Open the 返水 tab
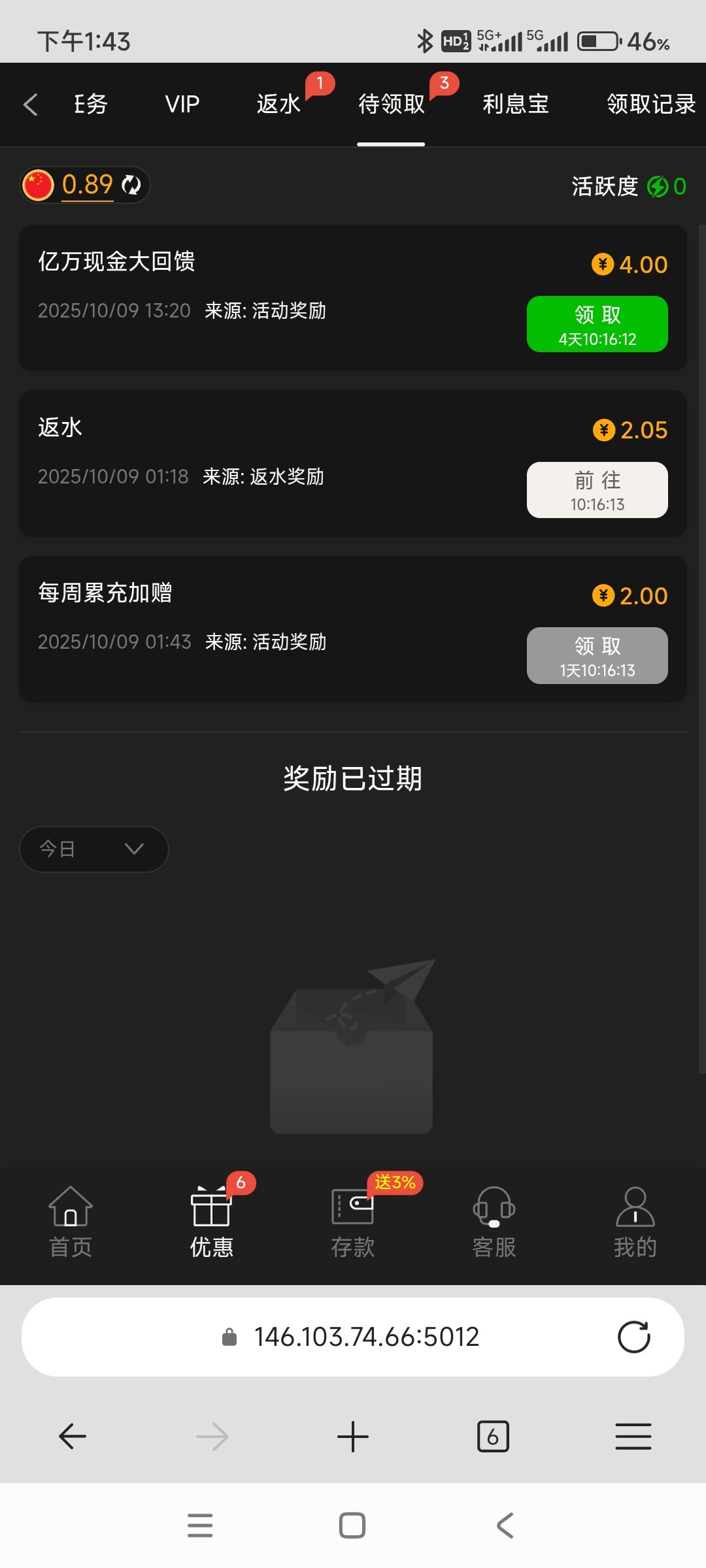 click(x=278, y=105)
